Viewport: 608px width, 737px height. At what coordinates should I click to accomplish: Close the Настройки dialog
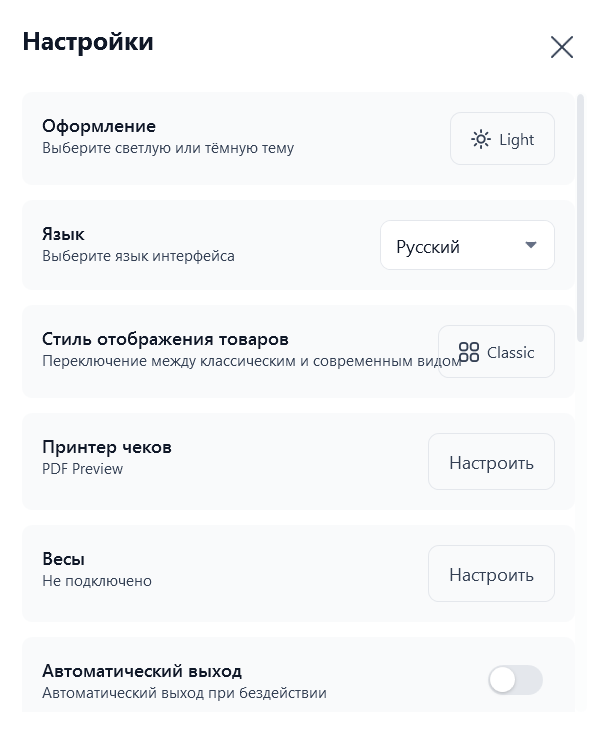[x=561, y=47]
